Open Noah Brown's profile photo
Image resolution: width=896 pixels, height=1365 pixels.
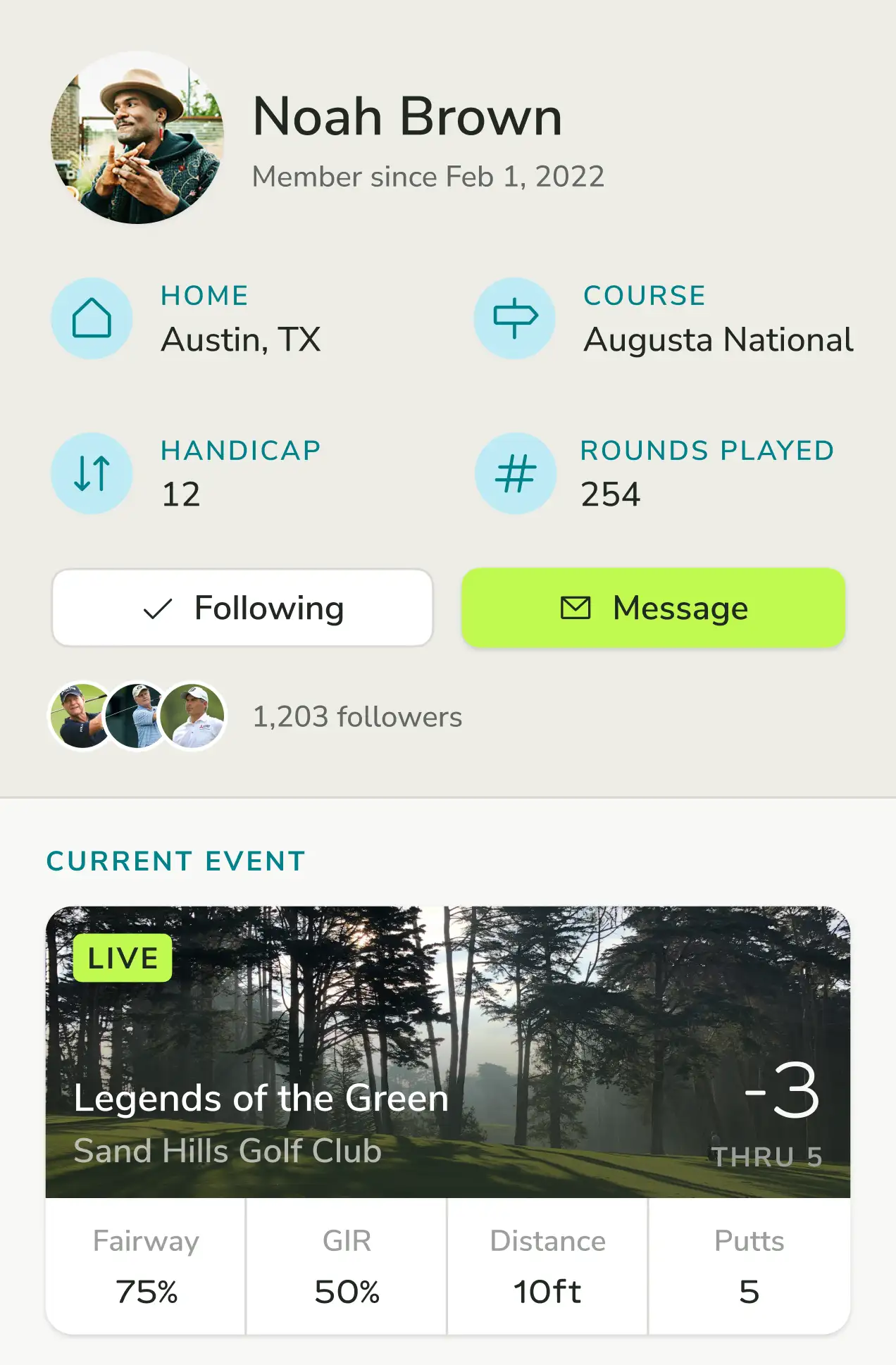click(x=137, y=138)
